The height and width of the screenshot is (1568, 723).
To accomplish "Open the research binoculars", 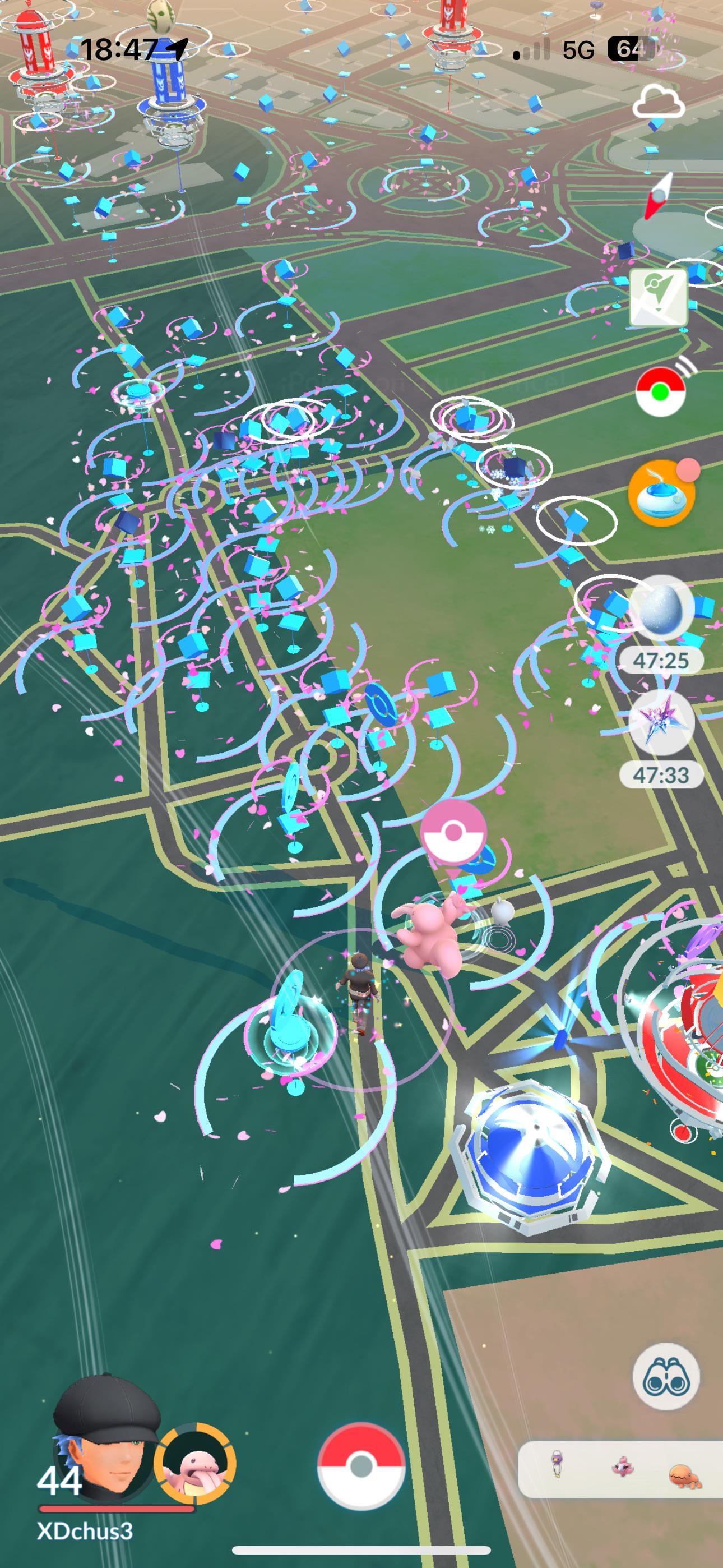I will (x=666, y=1376).
